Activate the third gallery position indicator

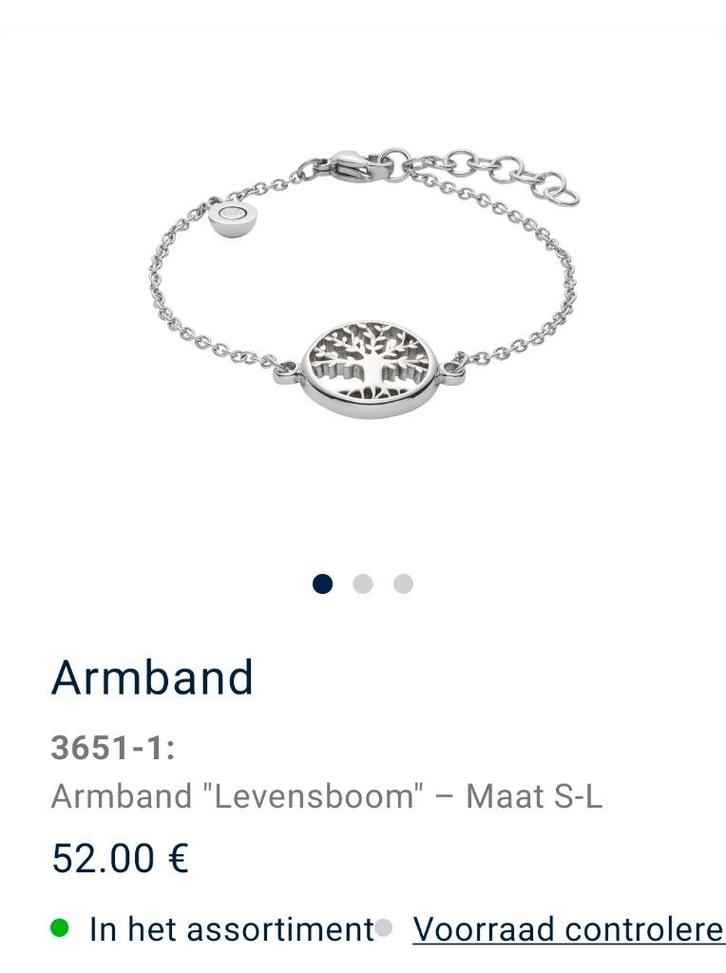(403, 582)
